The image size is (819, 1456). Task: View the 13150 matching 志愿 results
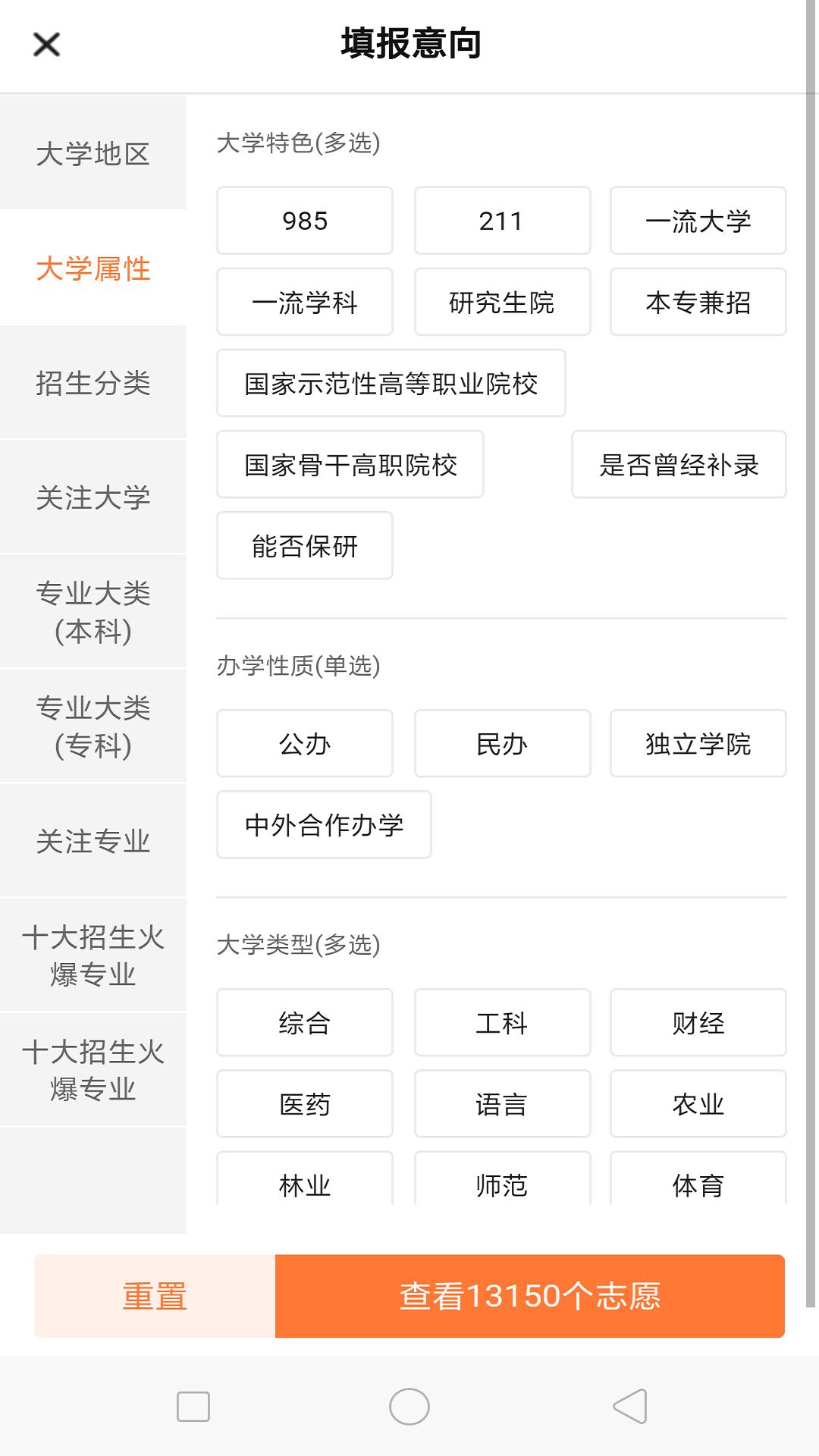pyautogui.click(x=531, y=1298)
